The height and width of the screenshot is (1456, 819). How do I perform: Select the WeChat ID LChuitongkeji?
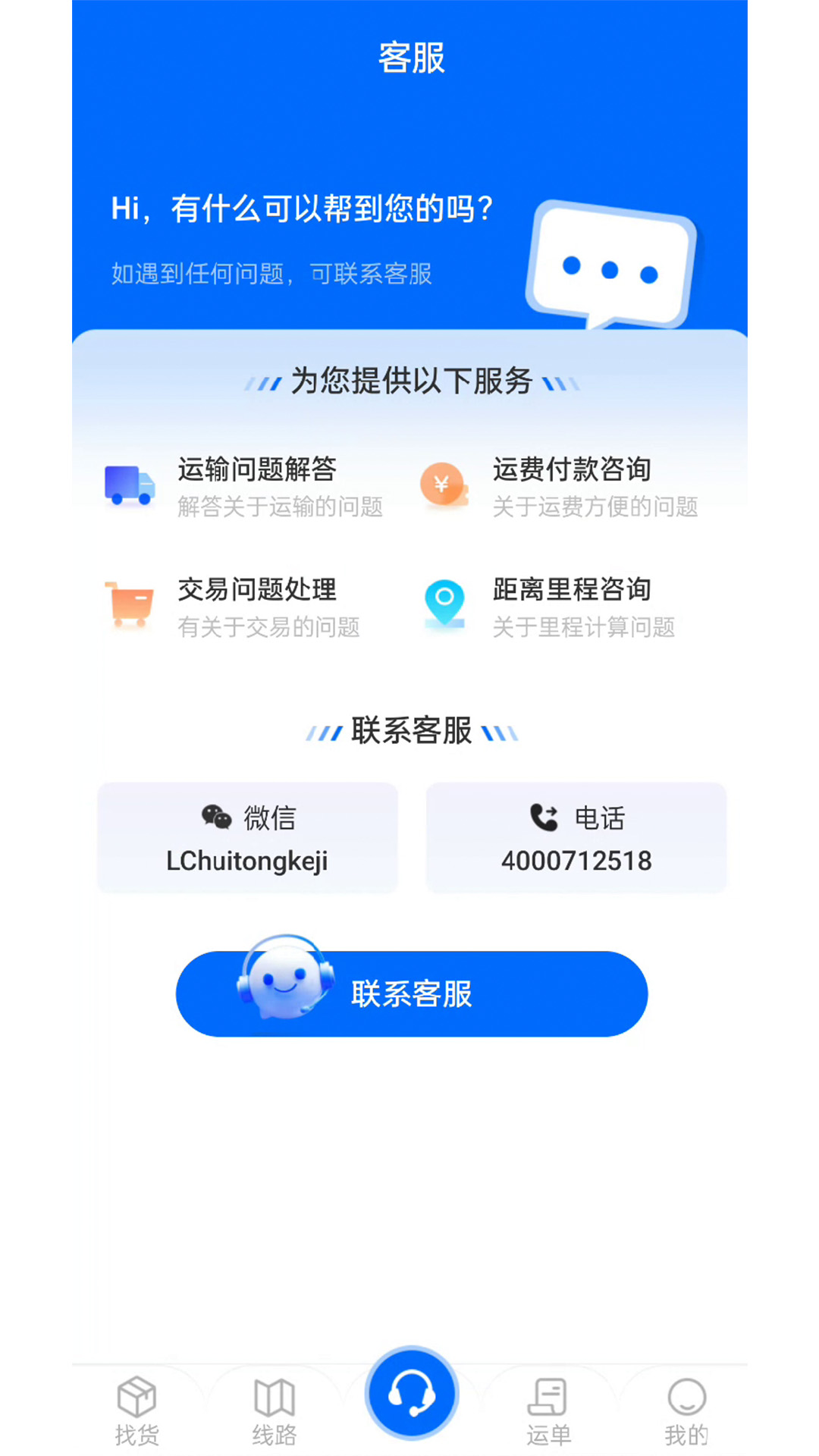click(248, 860)
